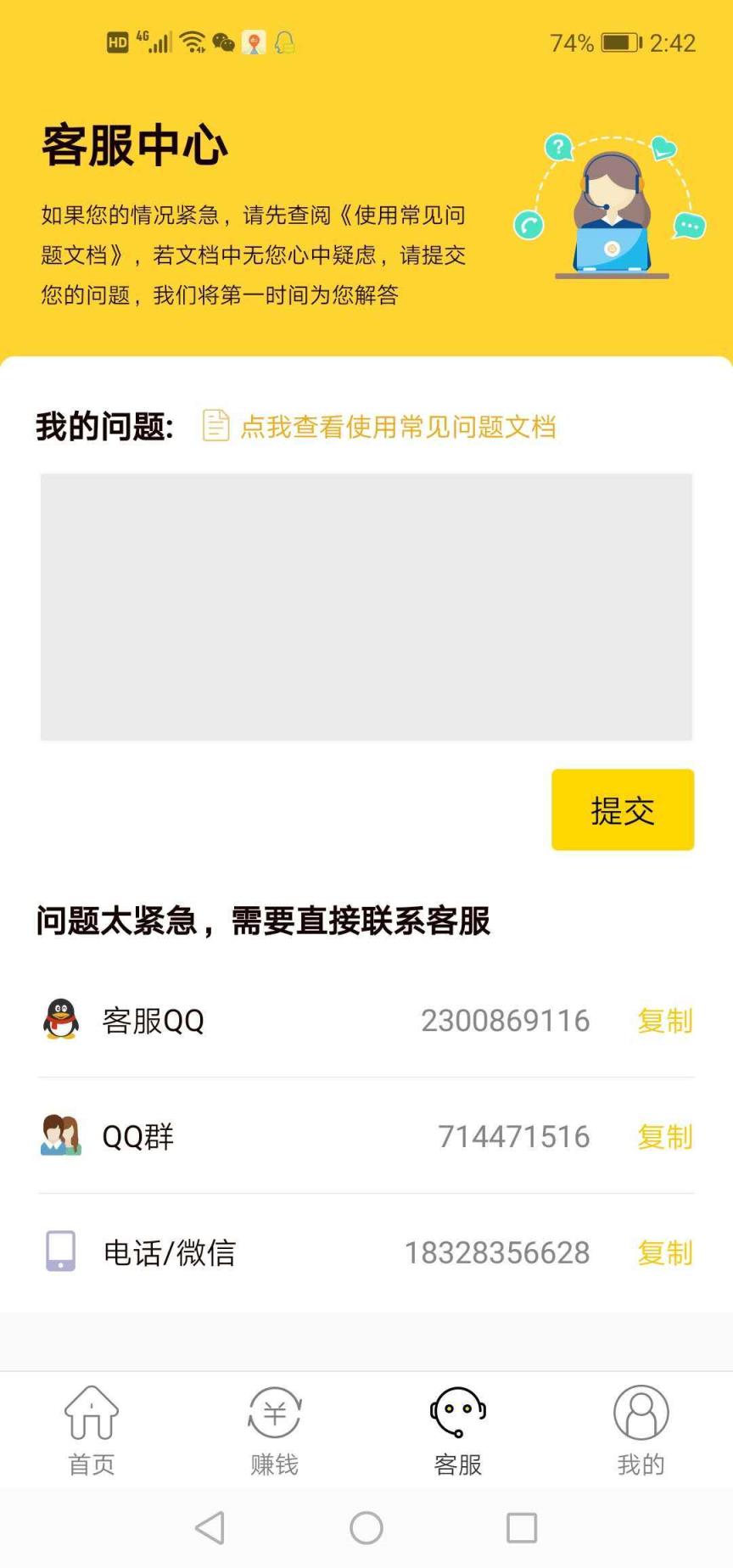Copy the 客服QQ number 2300869116

coord(664,1021)
